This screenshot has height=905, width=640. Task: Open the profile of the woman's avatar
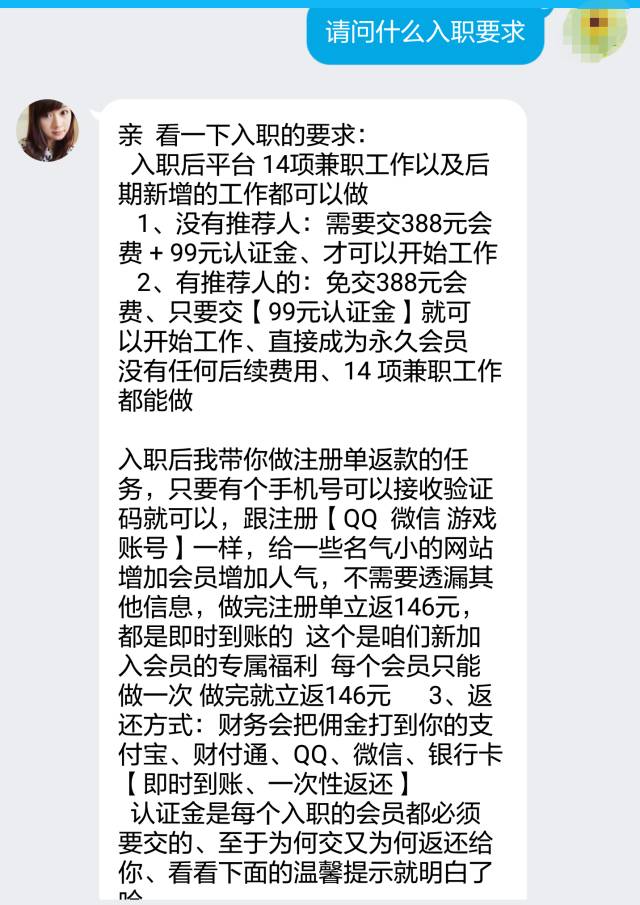48,131
